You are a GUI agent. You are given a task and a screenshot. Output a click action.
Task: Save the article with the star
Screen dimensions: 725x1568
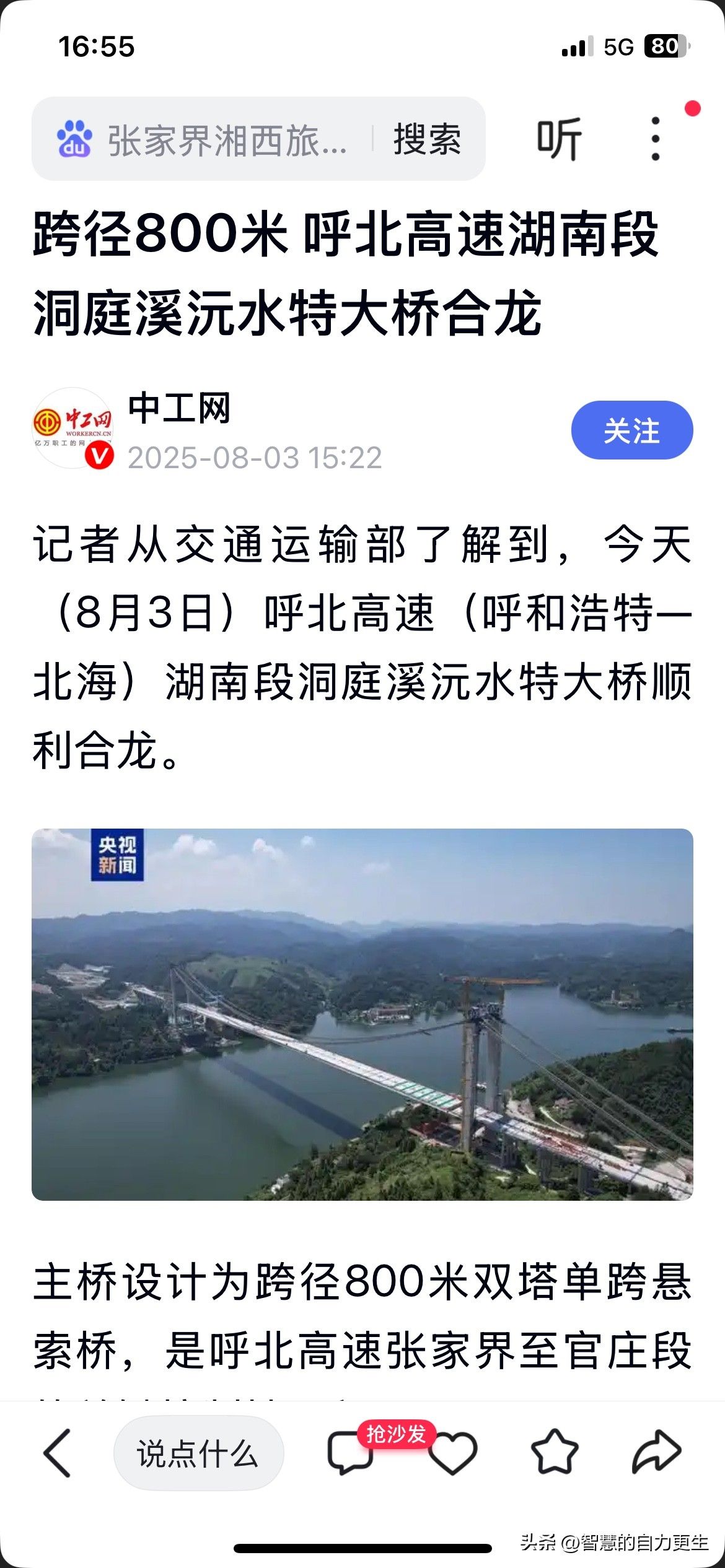[555, 1453]
